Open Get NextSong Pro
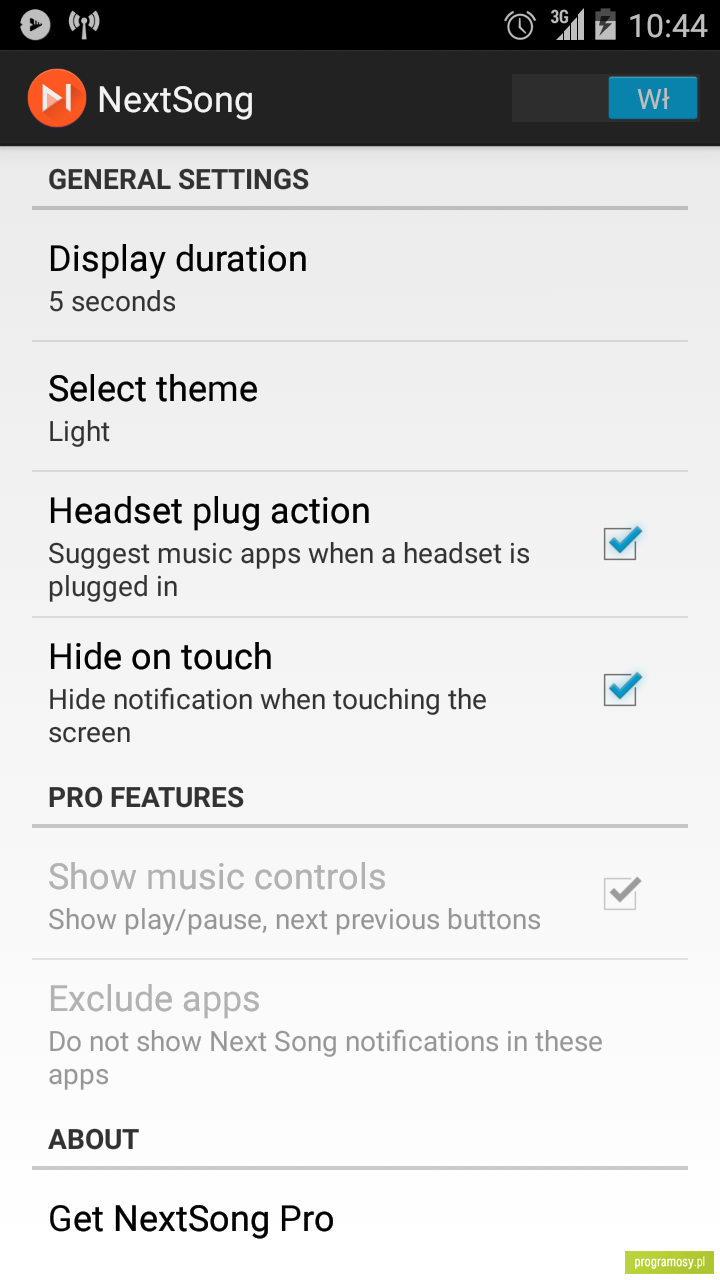Screen dimensions: 720x1280 click(360, 1219)
